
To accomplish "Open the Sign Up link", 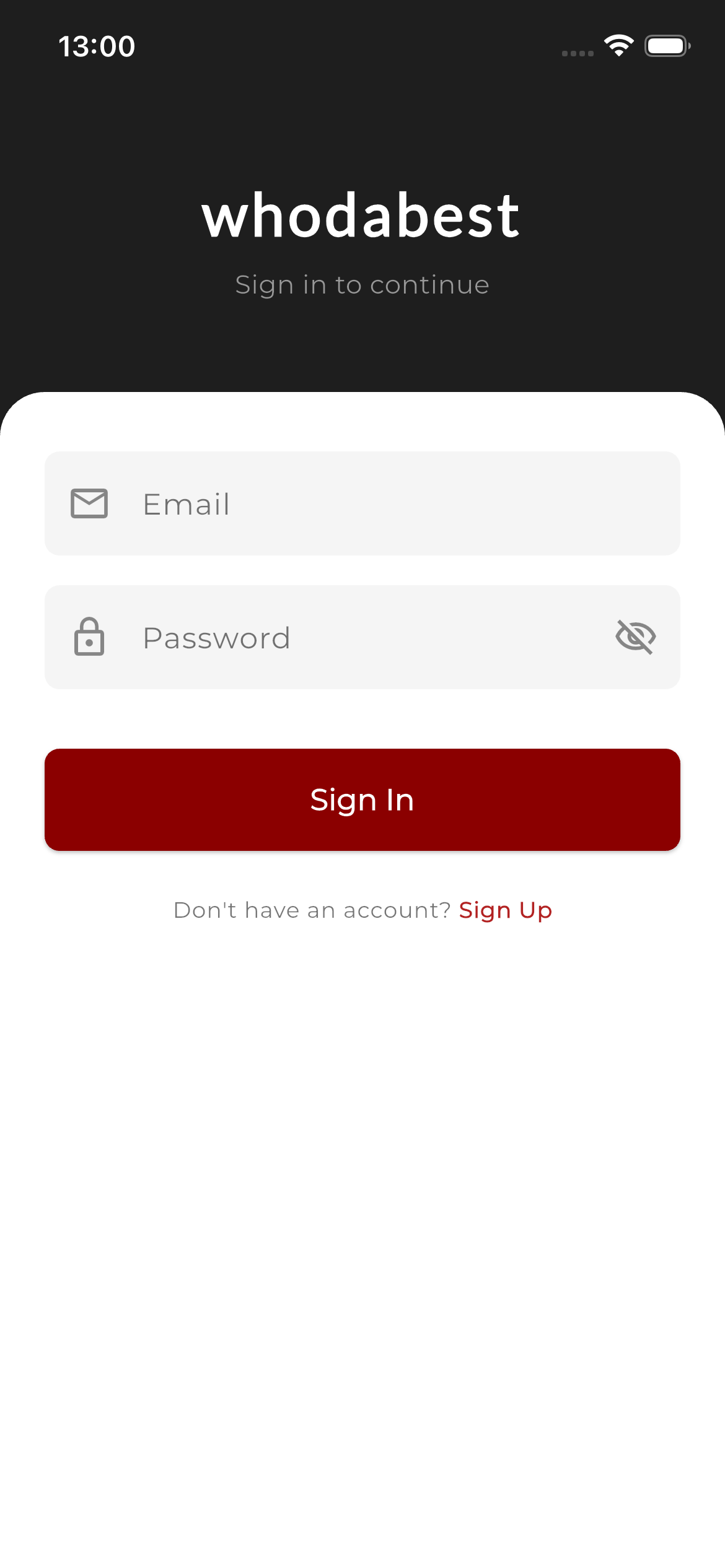I will 505,910.
